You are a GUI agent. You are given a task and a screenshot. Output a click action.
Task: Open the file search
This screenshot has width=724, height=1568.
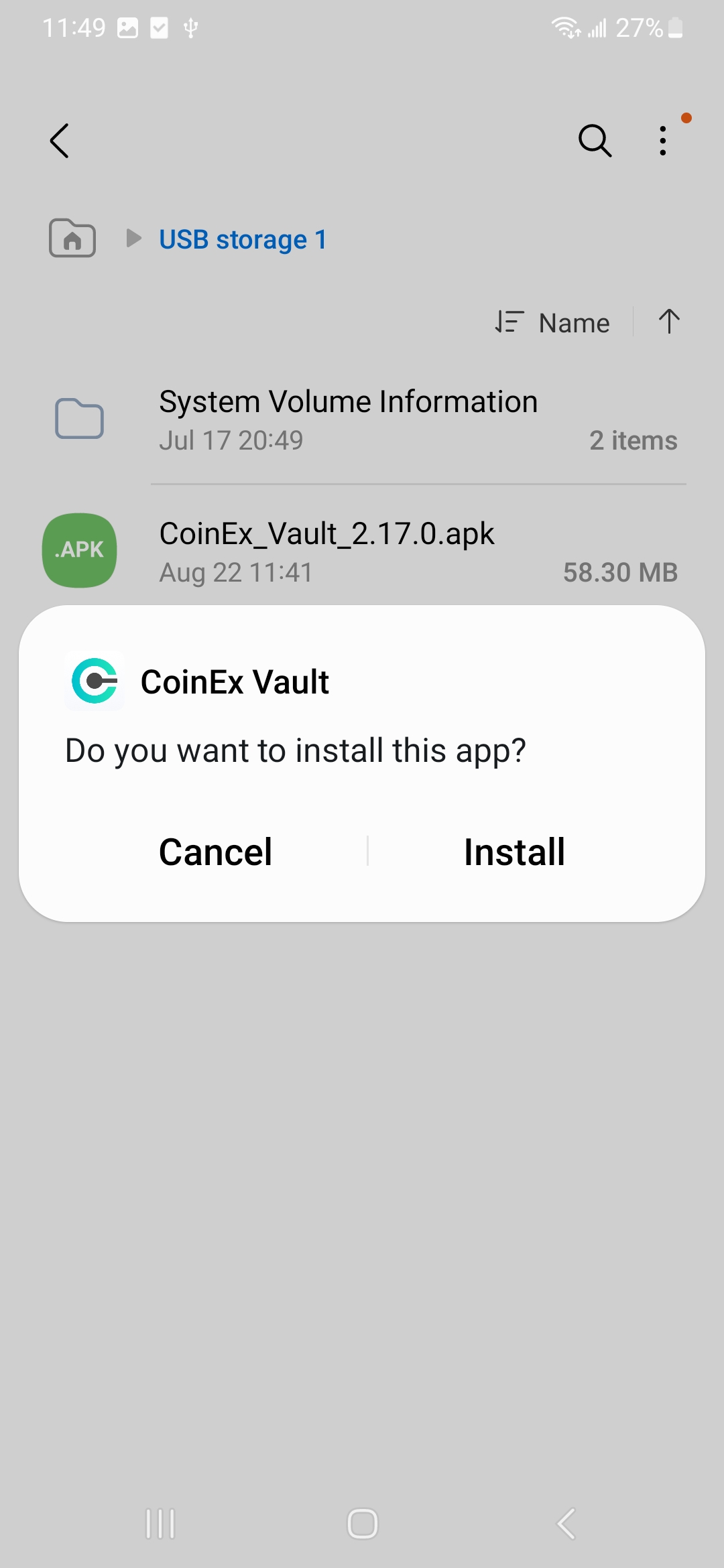[595, 141]
